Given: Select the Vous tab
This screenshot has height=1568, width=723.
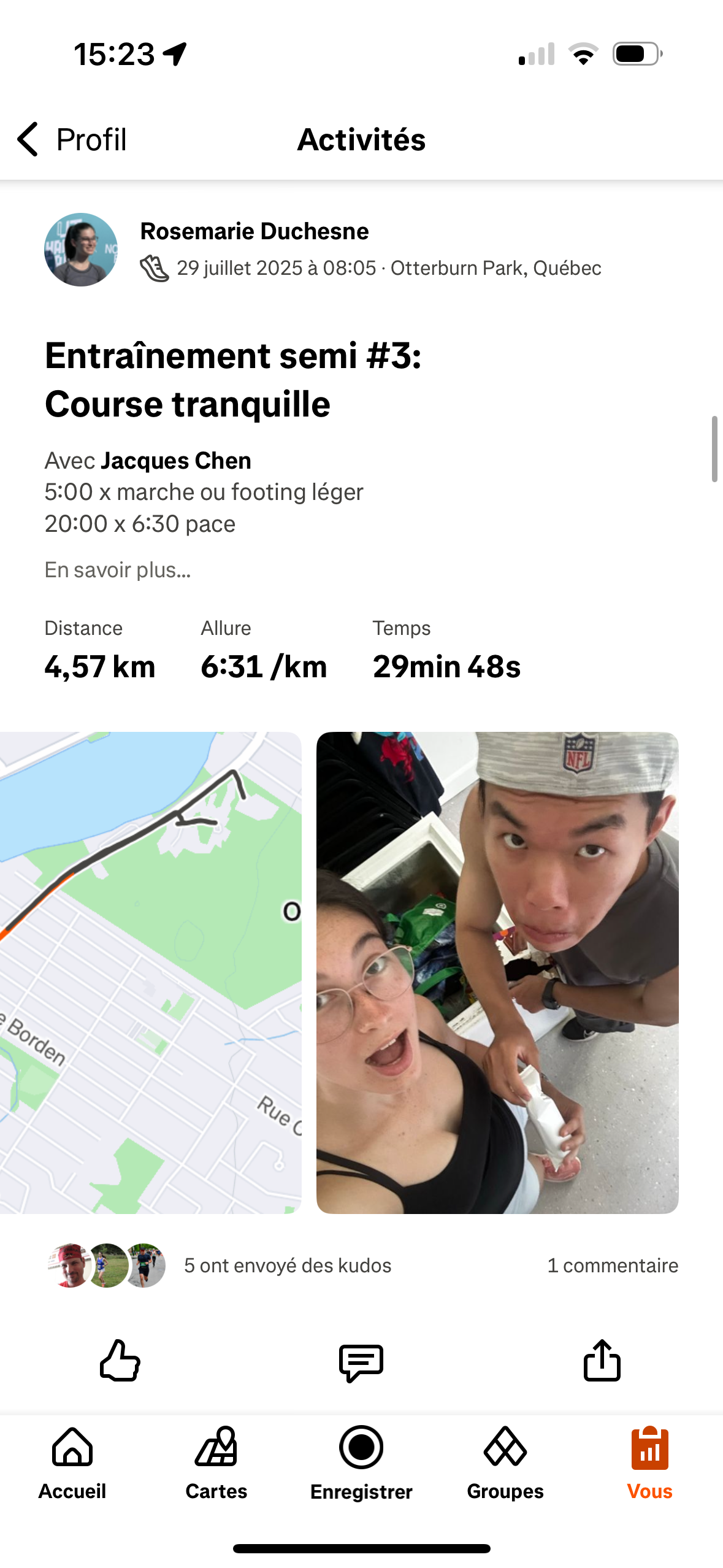Looking at the screenshot, I should (649, 1463).
